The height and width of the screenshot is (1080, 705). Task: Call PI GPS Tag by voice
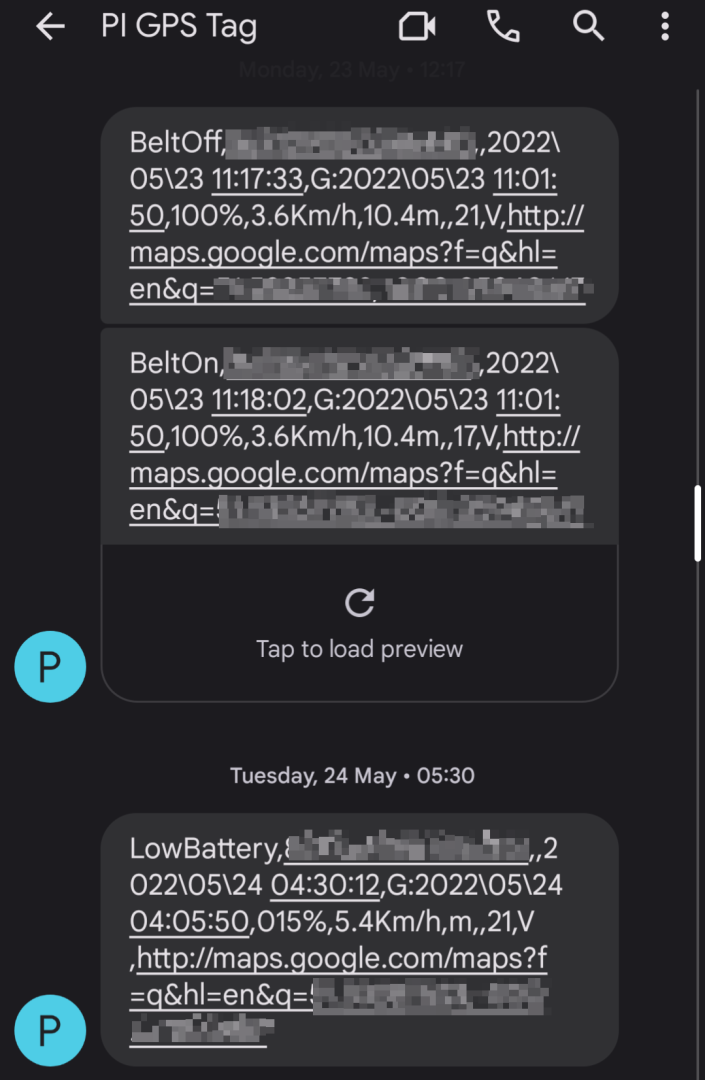[503, 28]
